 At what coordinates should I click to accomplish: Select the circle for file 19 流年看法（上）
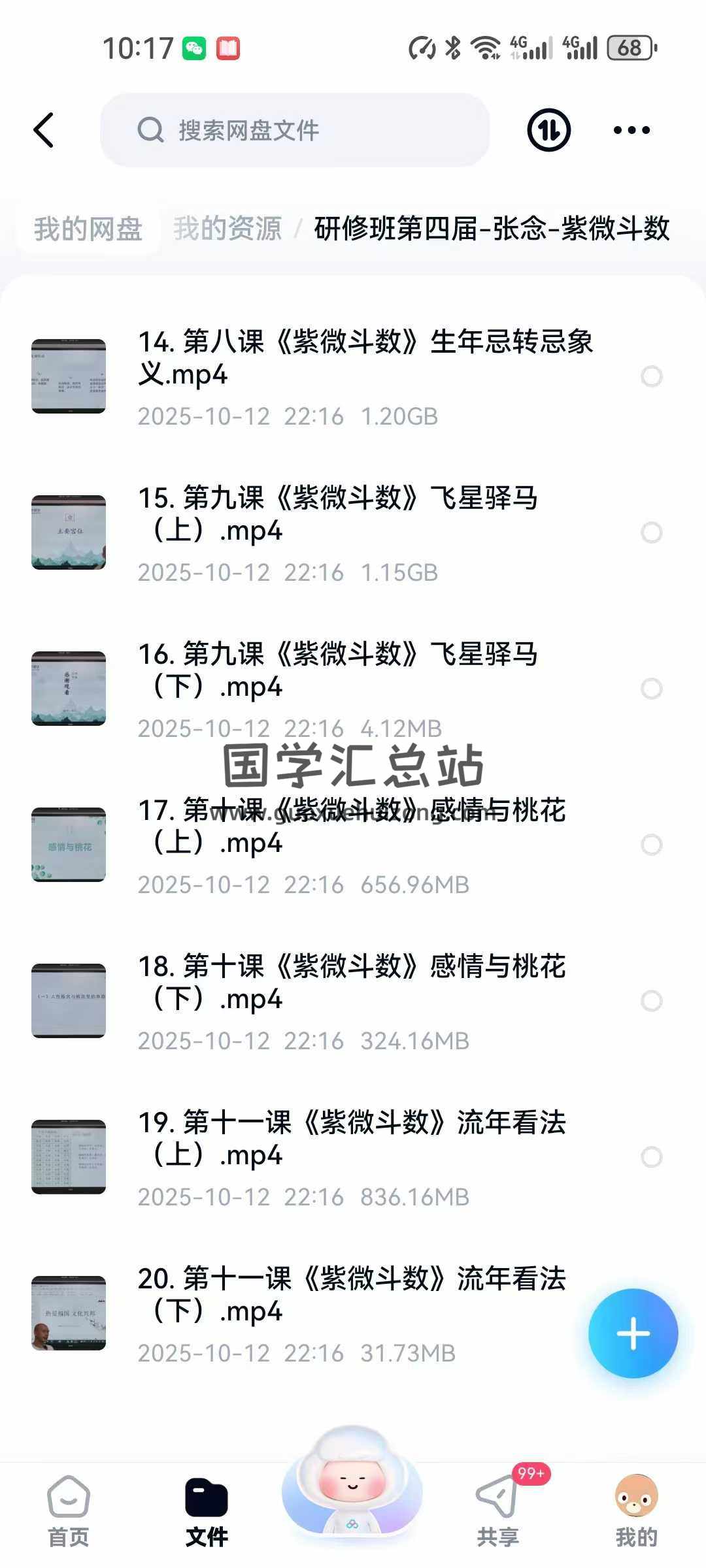pyautogui.click(x=652, y=1157)
